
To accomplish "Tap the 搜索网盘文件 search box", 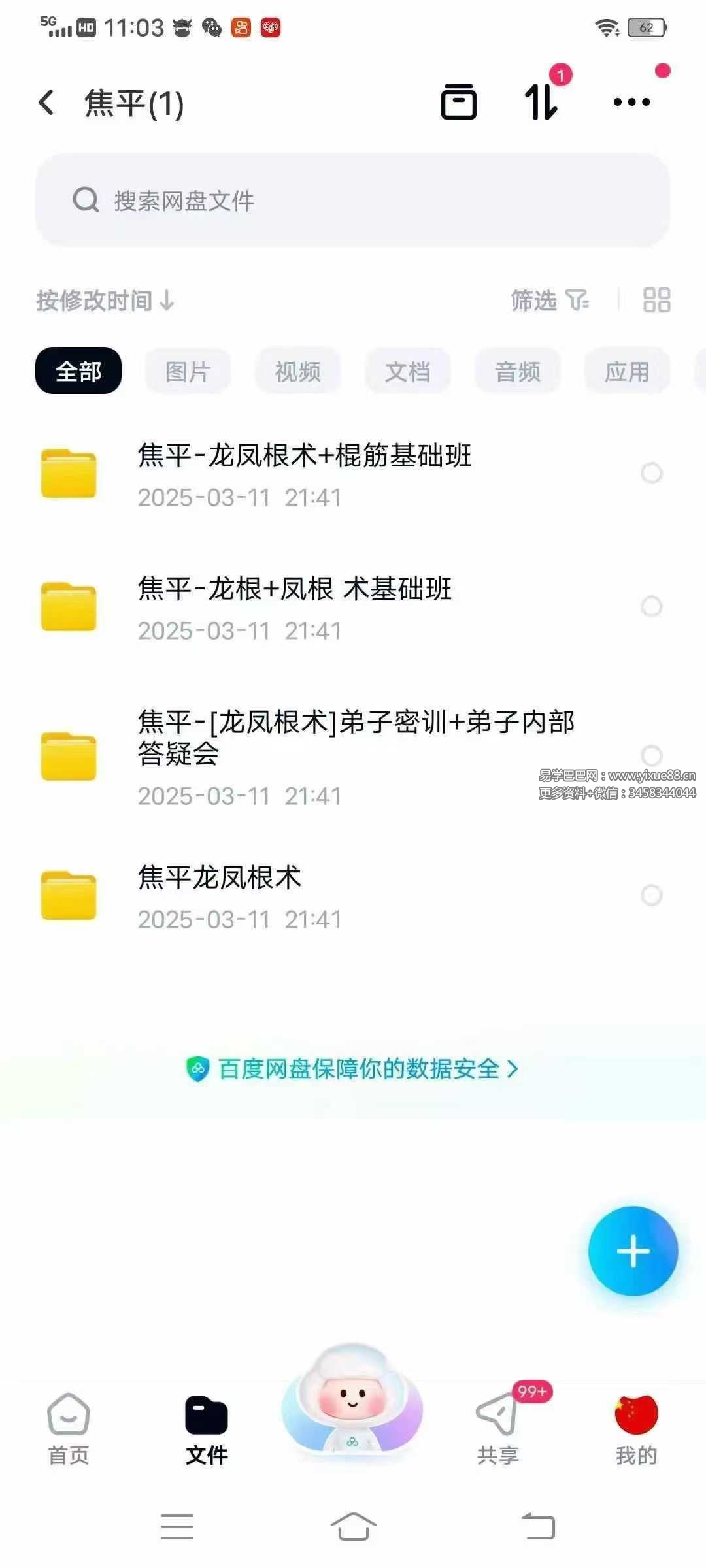I will [x=353, y=201].
